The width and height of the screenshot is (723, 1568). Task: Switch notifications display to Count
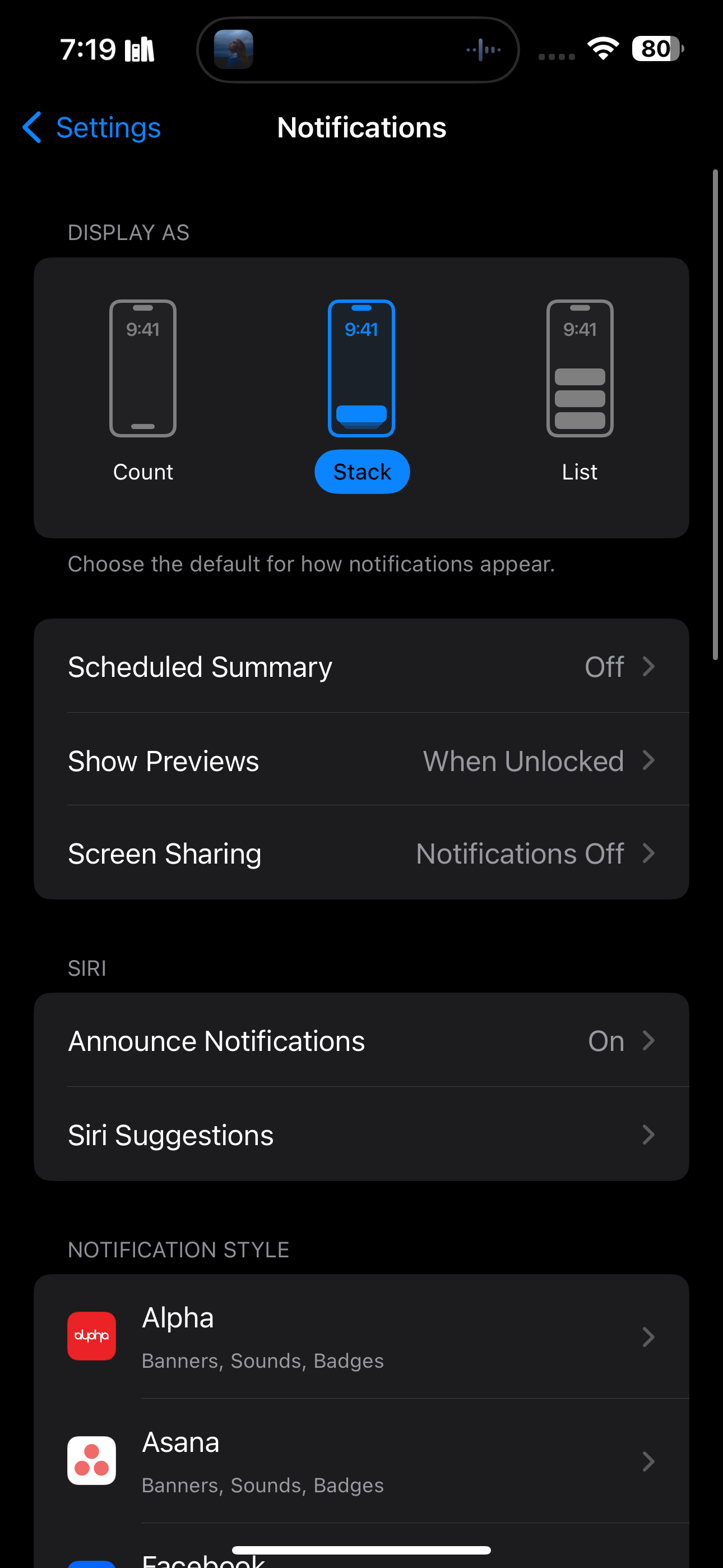[x=143, y=471]
